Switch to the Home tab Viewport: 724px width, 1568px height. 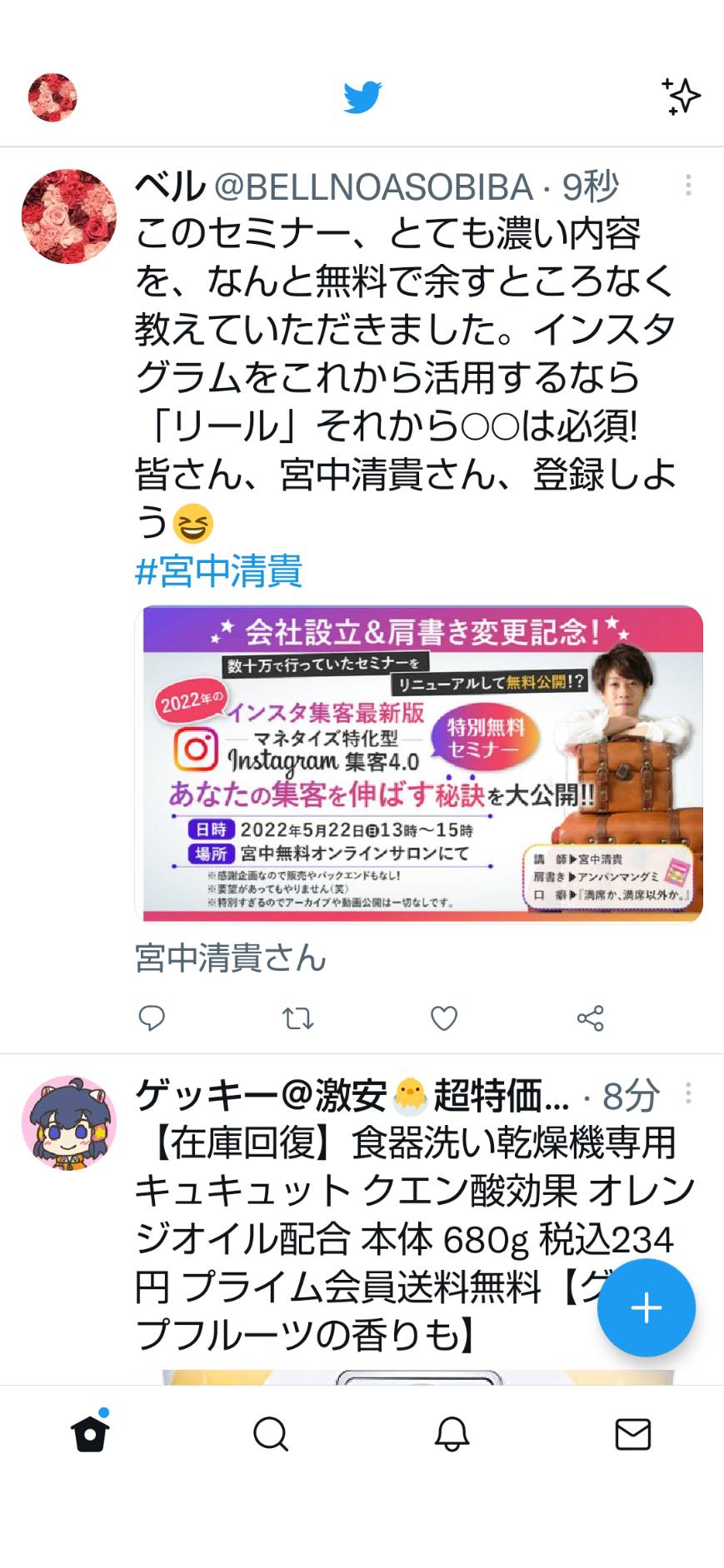[90, 1434]
